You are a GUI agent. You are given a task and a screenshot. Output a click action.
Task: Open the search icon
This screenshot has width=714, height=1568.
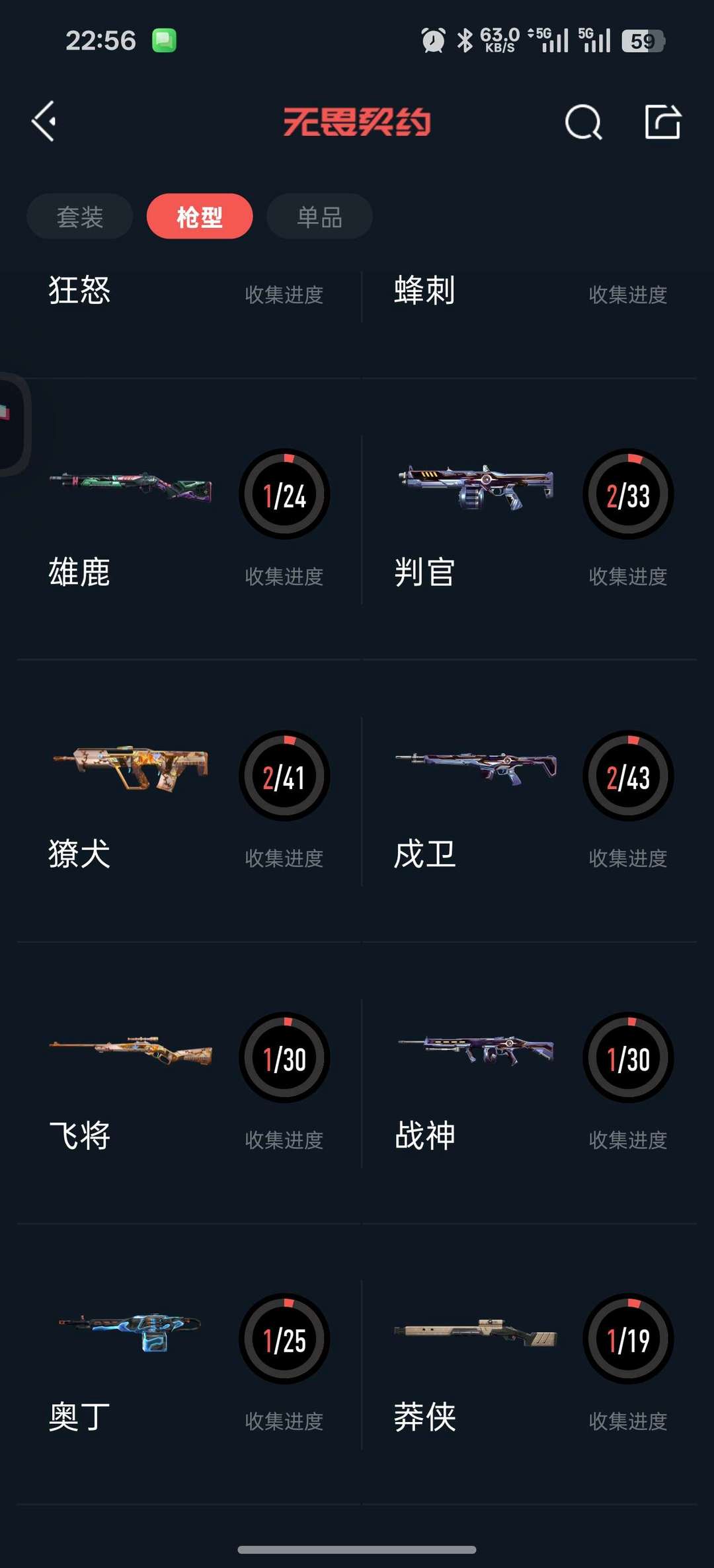pos(583,122)
